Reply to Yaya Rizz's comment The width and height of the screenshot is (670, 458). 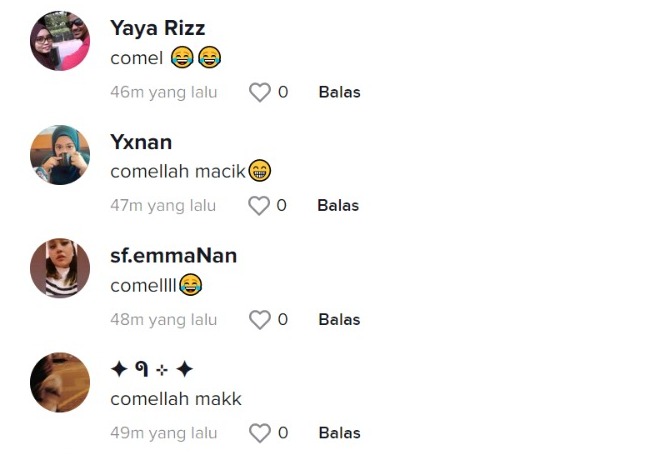[339, 92]
